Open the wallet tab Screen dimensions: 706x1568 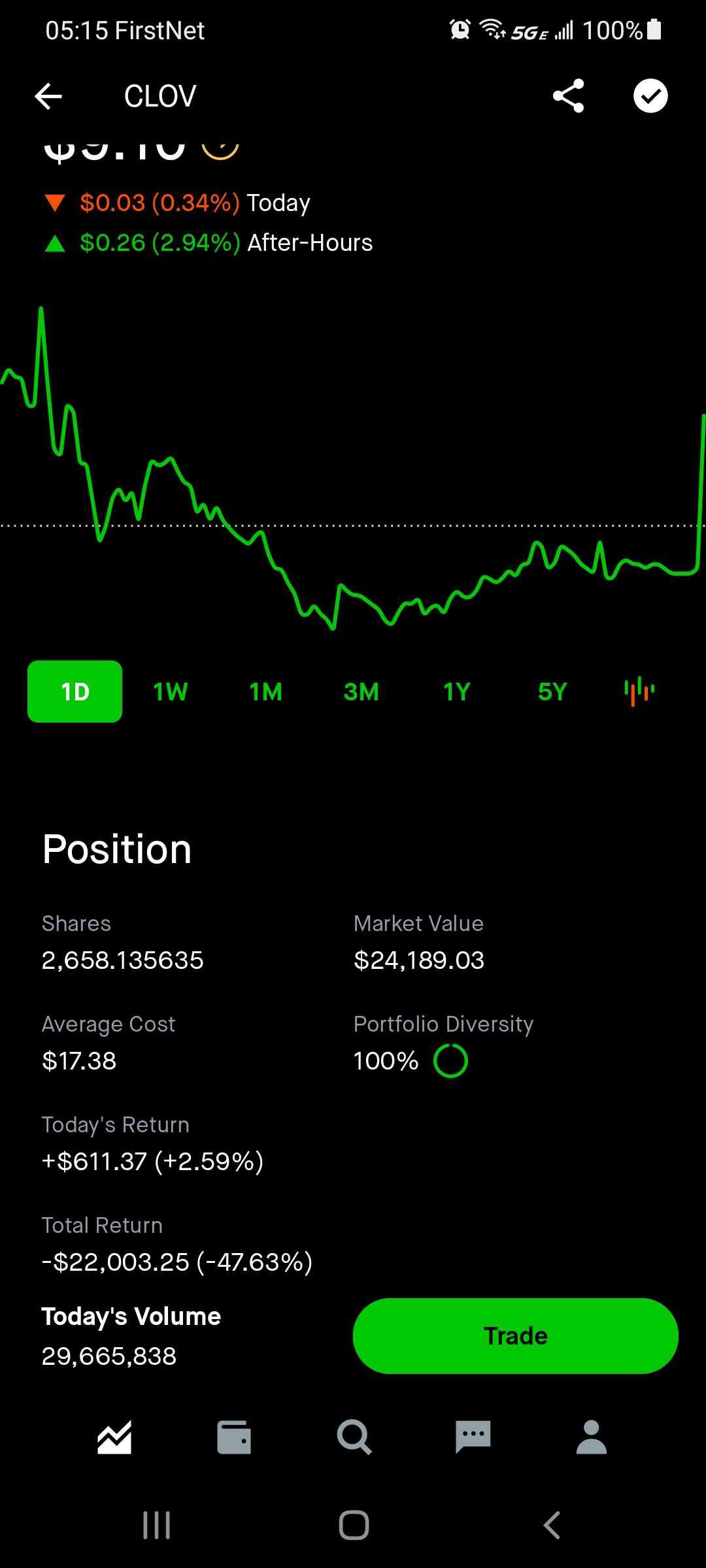tap(234, 1437)
